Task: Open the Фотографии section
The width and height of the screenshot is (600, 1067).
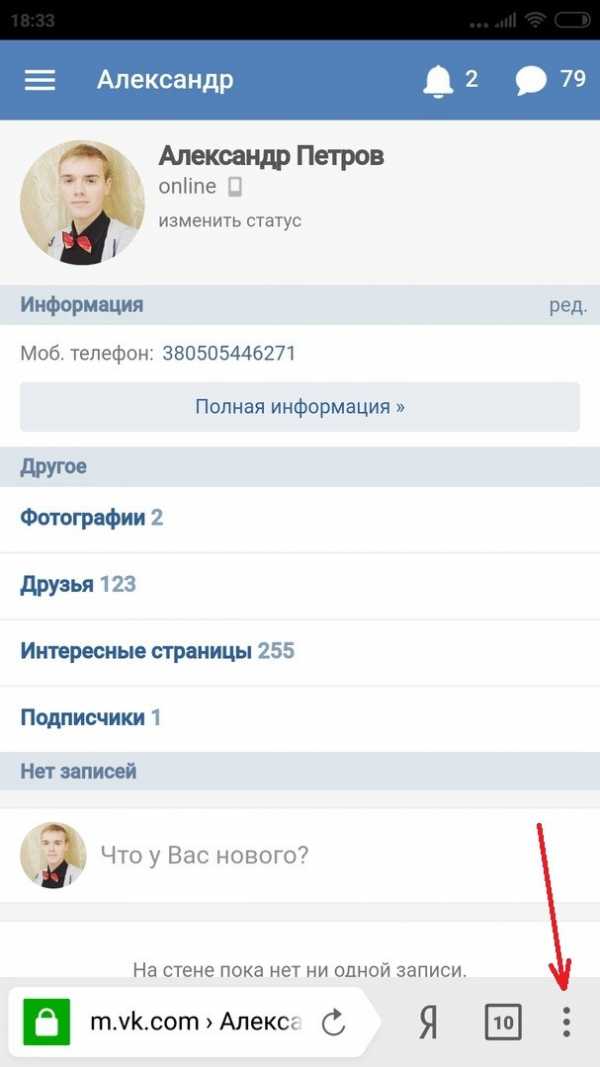Action: [x=91, y=518]
